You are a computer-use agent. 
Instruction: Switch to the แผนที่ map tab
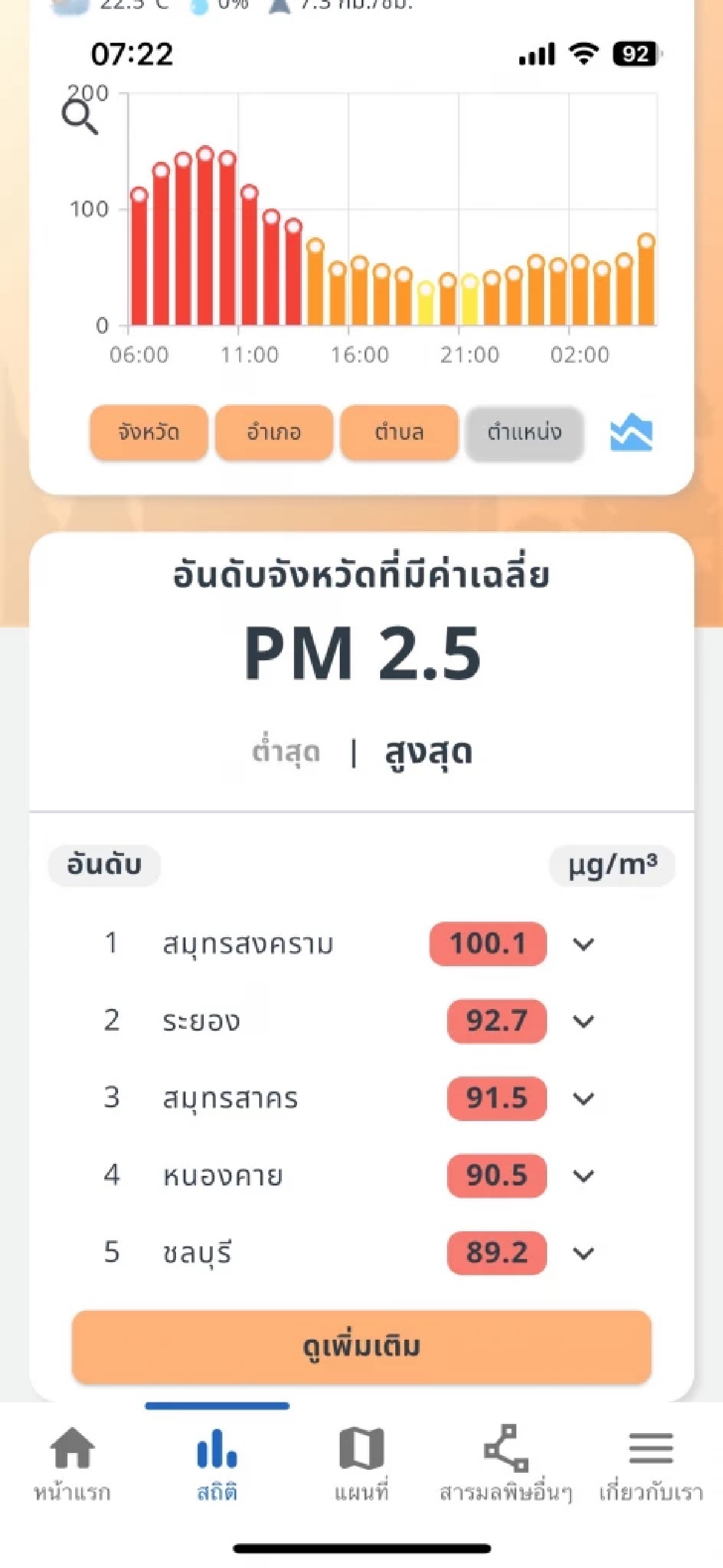tap(361, 1463)
